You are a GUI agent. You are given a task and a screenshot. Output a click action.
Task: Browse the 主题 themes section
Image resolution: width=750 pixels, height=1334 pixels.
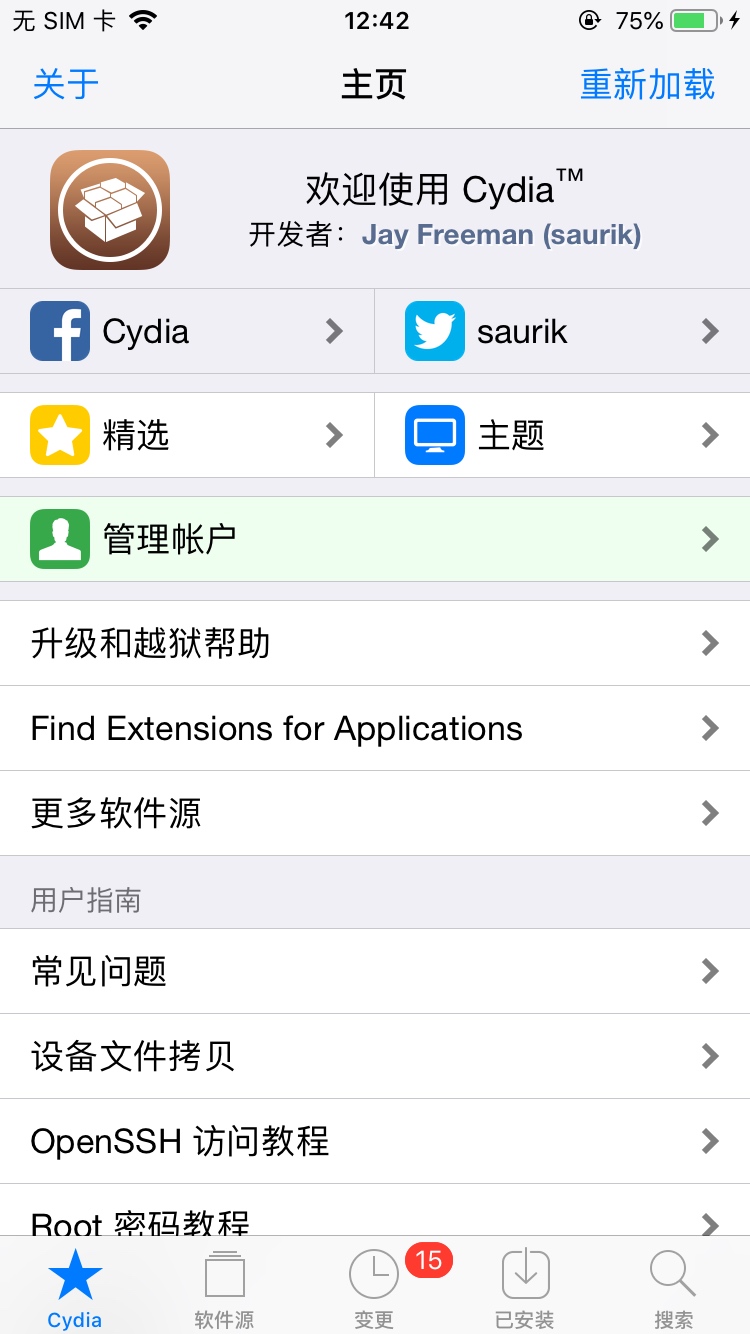click(562, 435)
